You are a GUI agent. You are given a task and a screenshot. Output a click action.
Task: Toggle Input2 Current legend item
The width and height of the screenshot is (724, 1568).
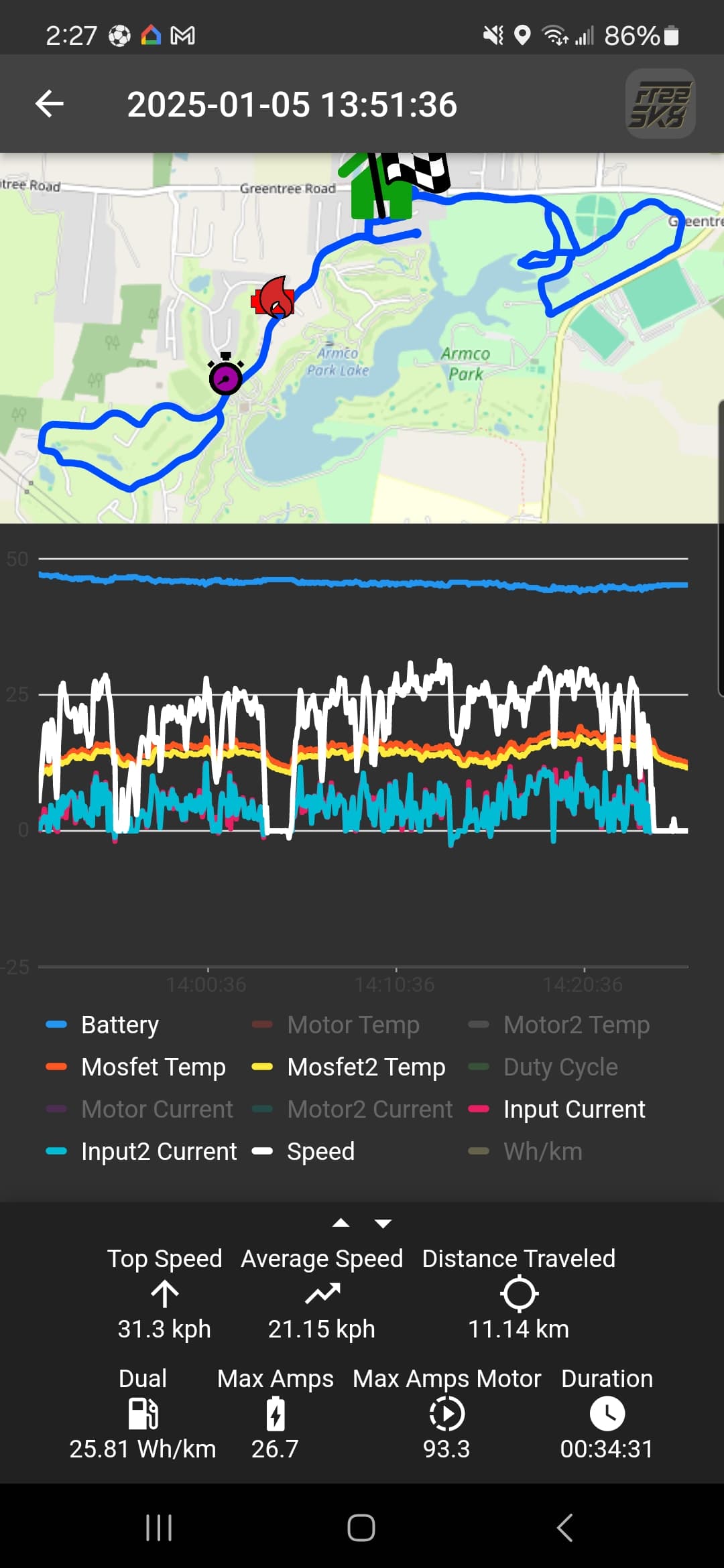[141, 1151]
